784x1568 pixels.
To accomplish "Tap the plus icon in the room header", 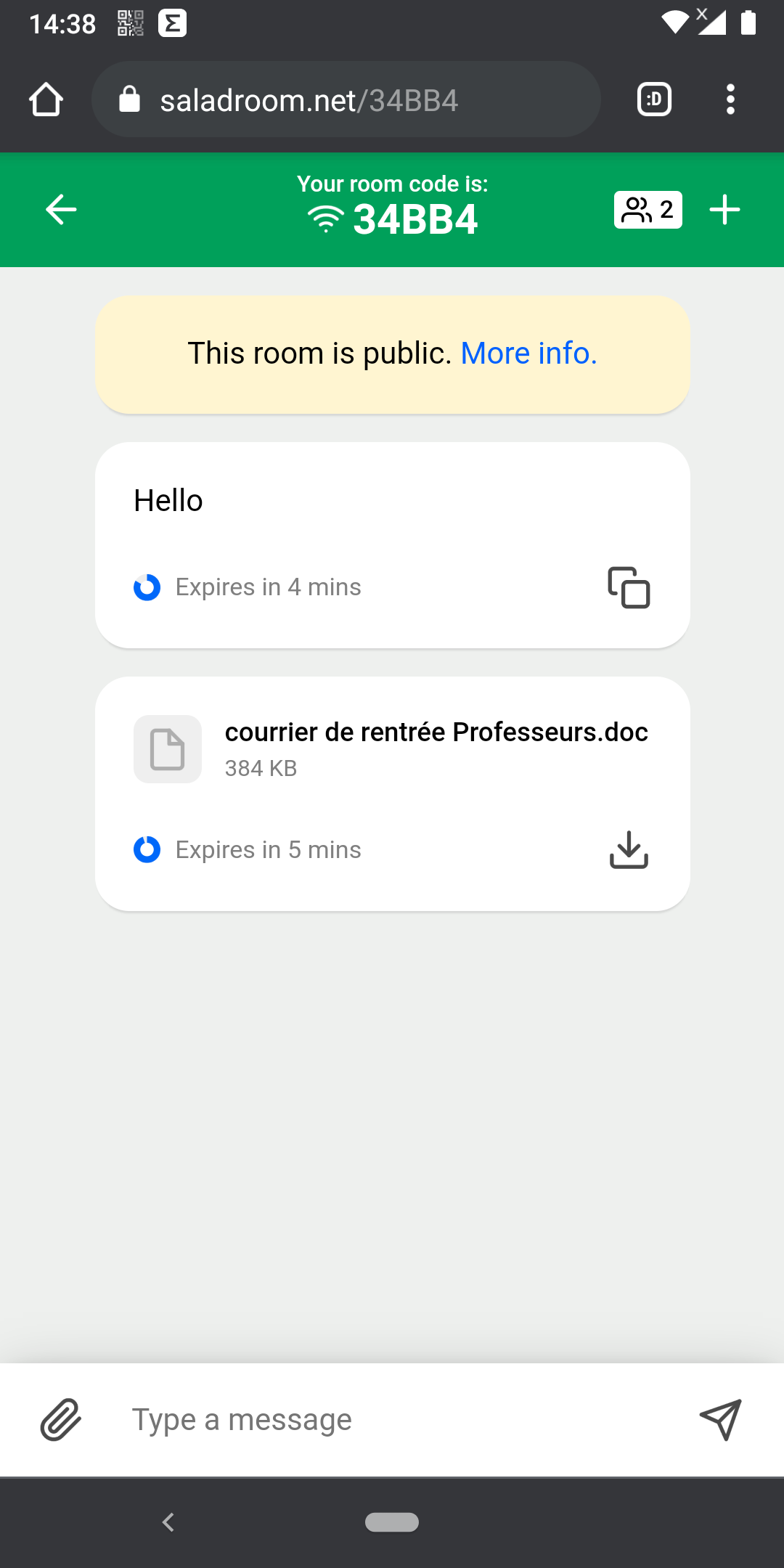I will 724,210.
